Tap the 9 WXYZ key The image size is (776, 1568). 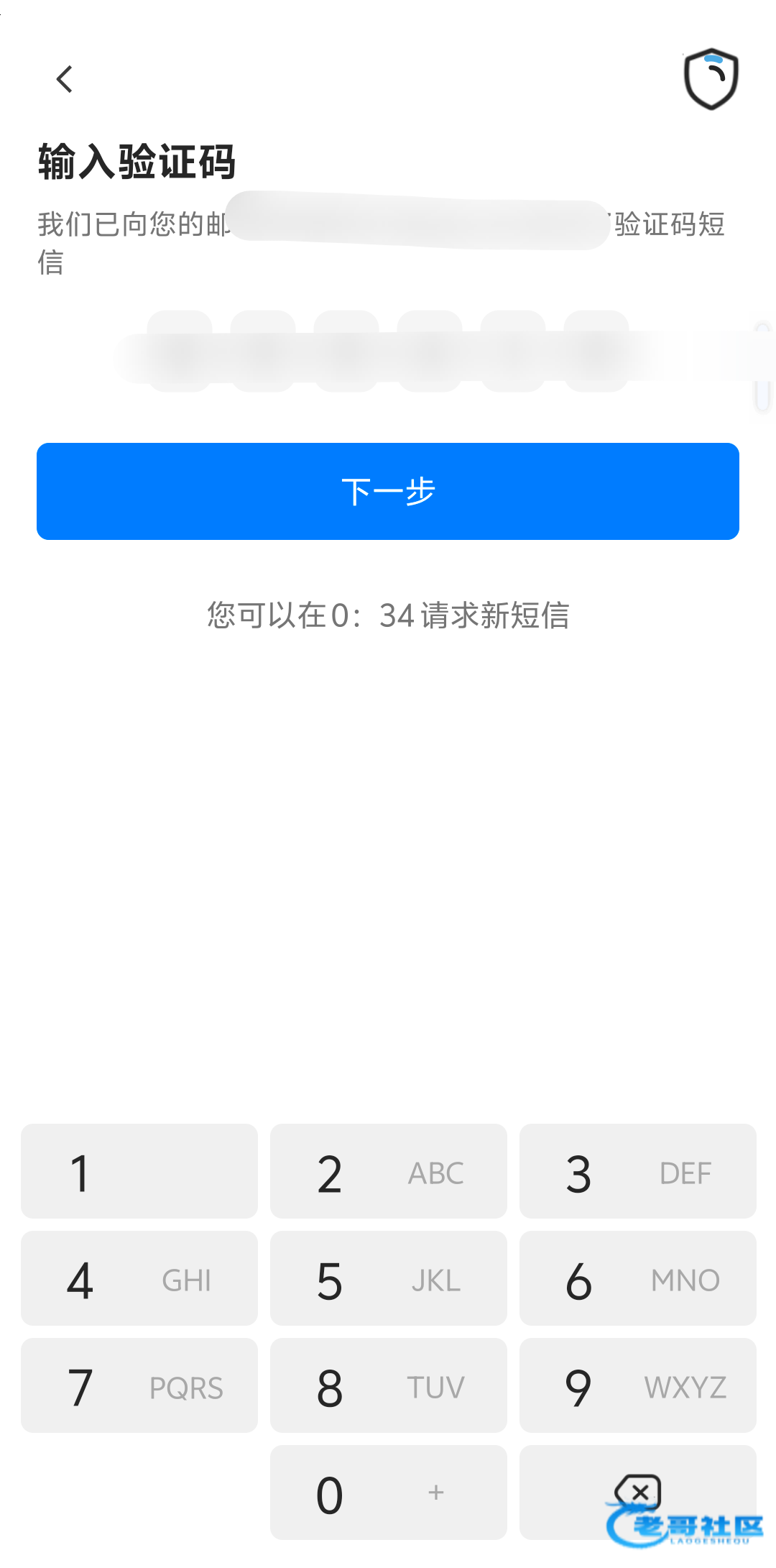point(638,1385)
